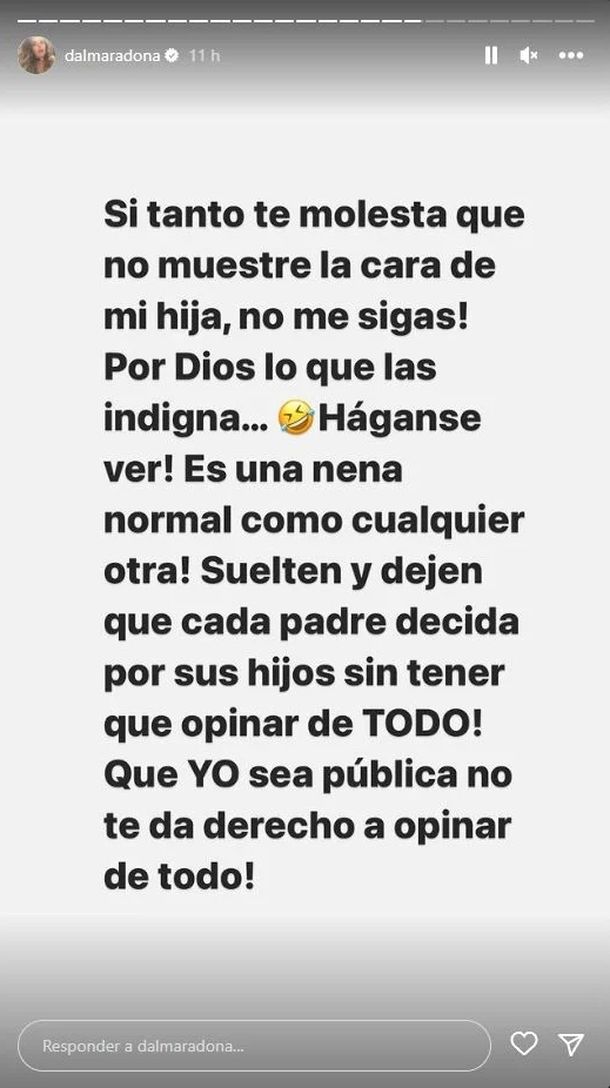This screenshot has width=610, height=1088.
Task: Tap the Responder a dalmaradona reply field
Action: tap(254, 1046)
